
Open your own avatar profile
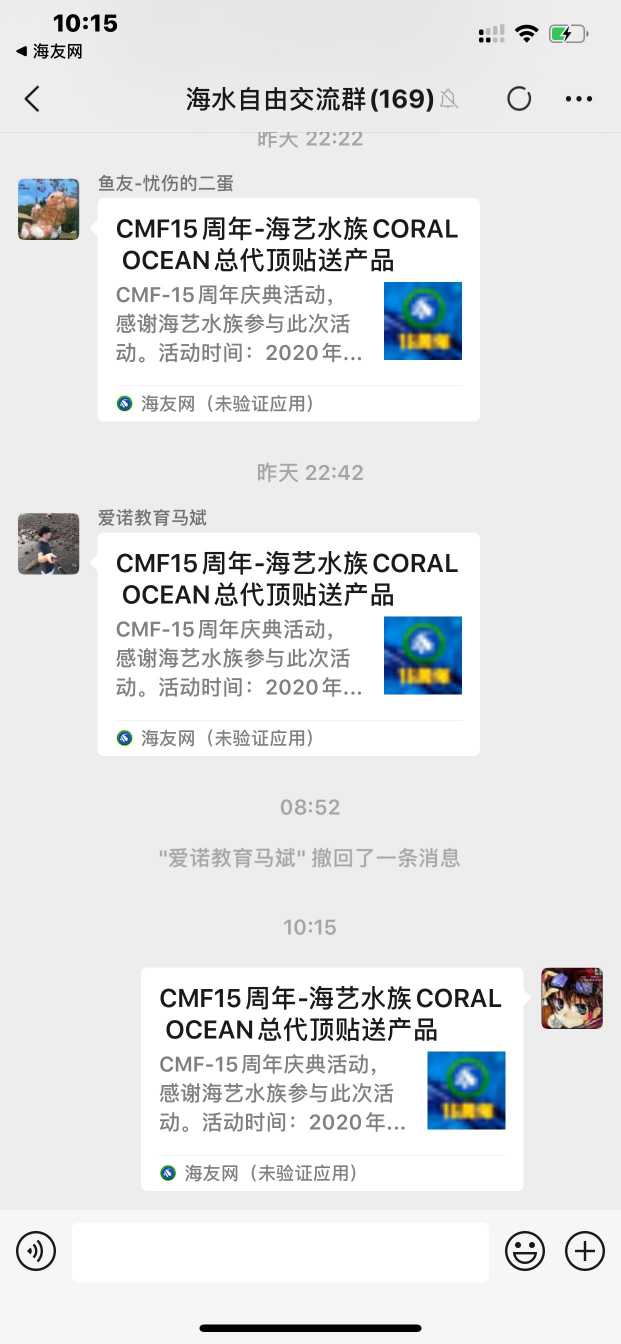click(572, 998)
